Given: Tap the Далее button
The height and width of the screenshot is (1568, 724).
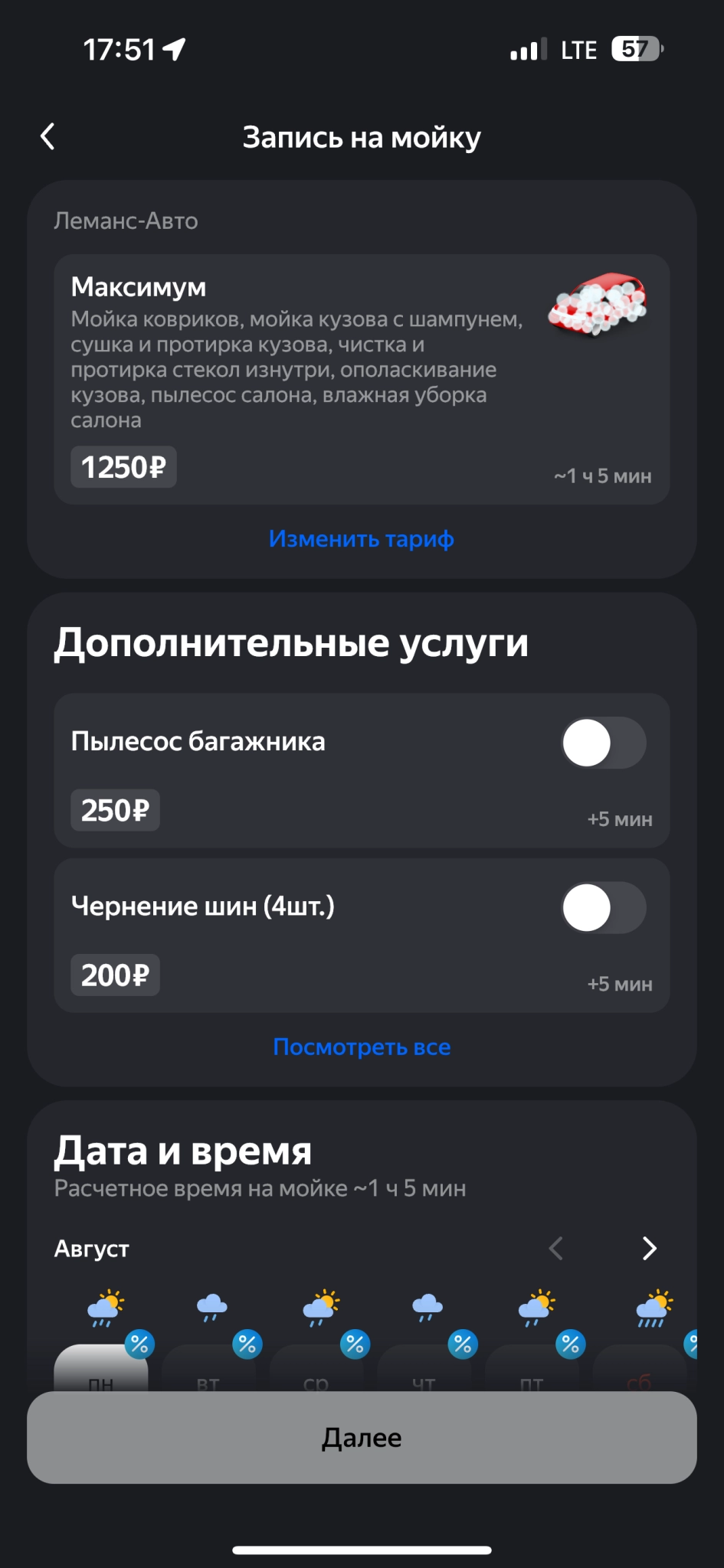Looking at the screenshot, I should coord(362,1437).
